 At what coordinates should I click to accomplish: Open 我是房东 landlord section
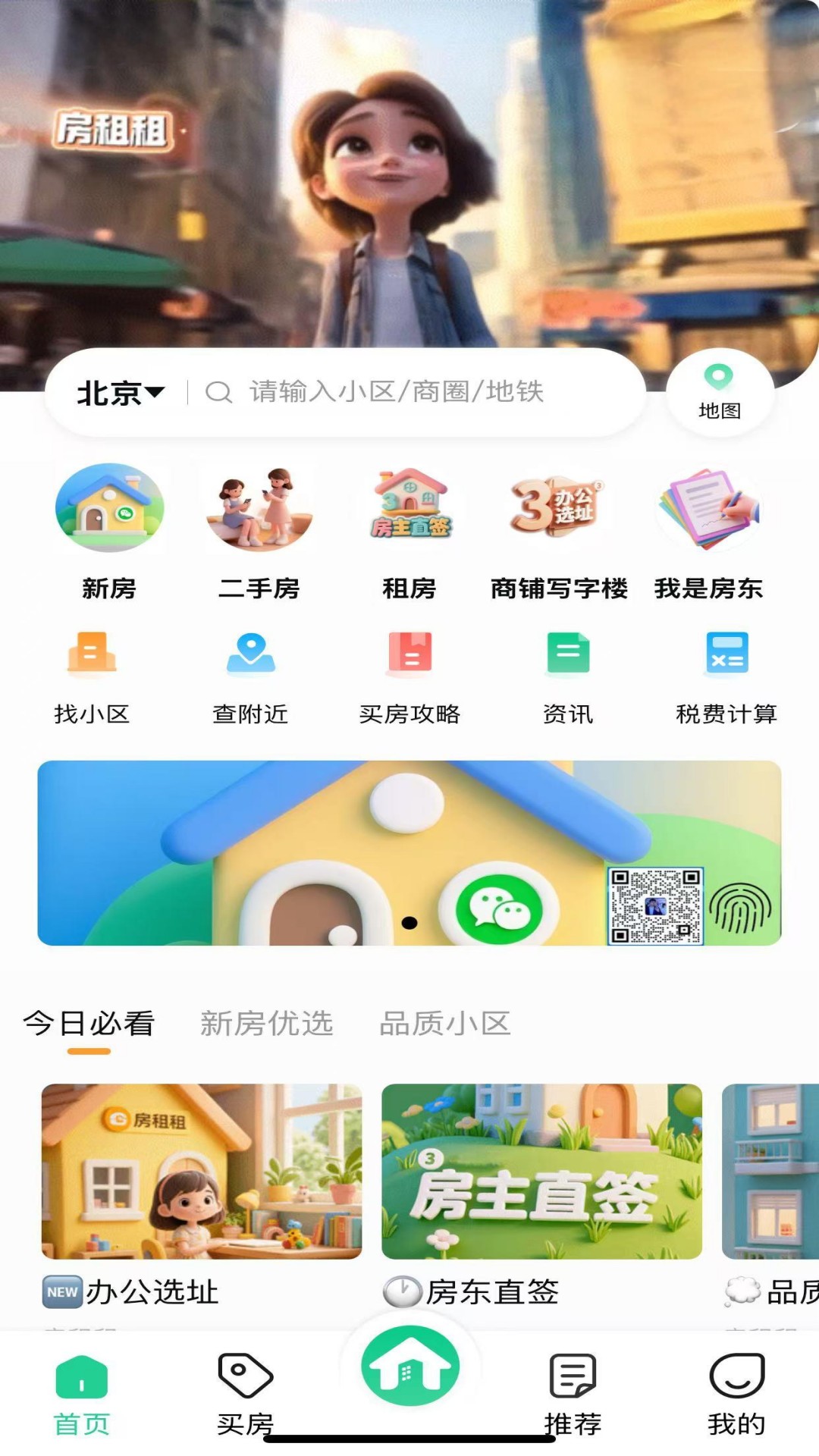710,510
